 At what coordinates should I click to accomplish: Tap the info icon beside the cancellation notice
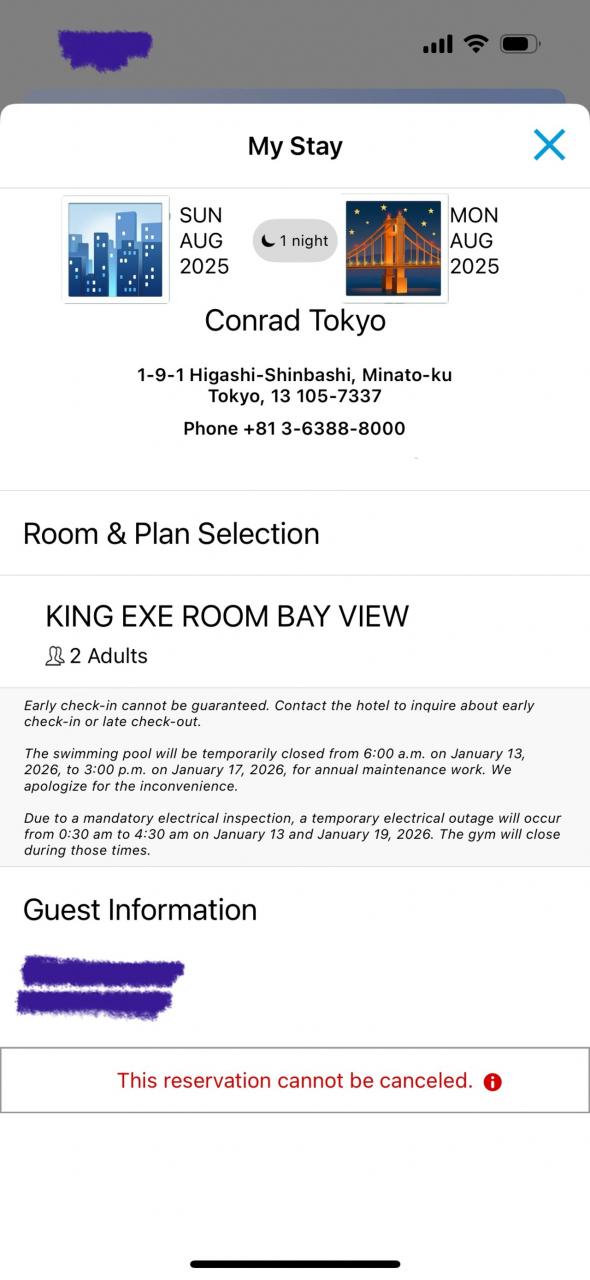492,1082
